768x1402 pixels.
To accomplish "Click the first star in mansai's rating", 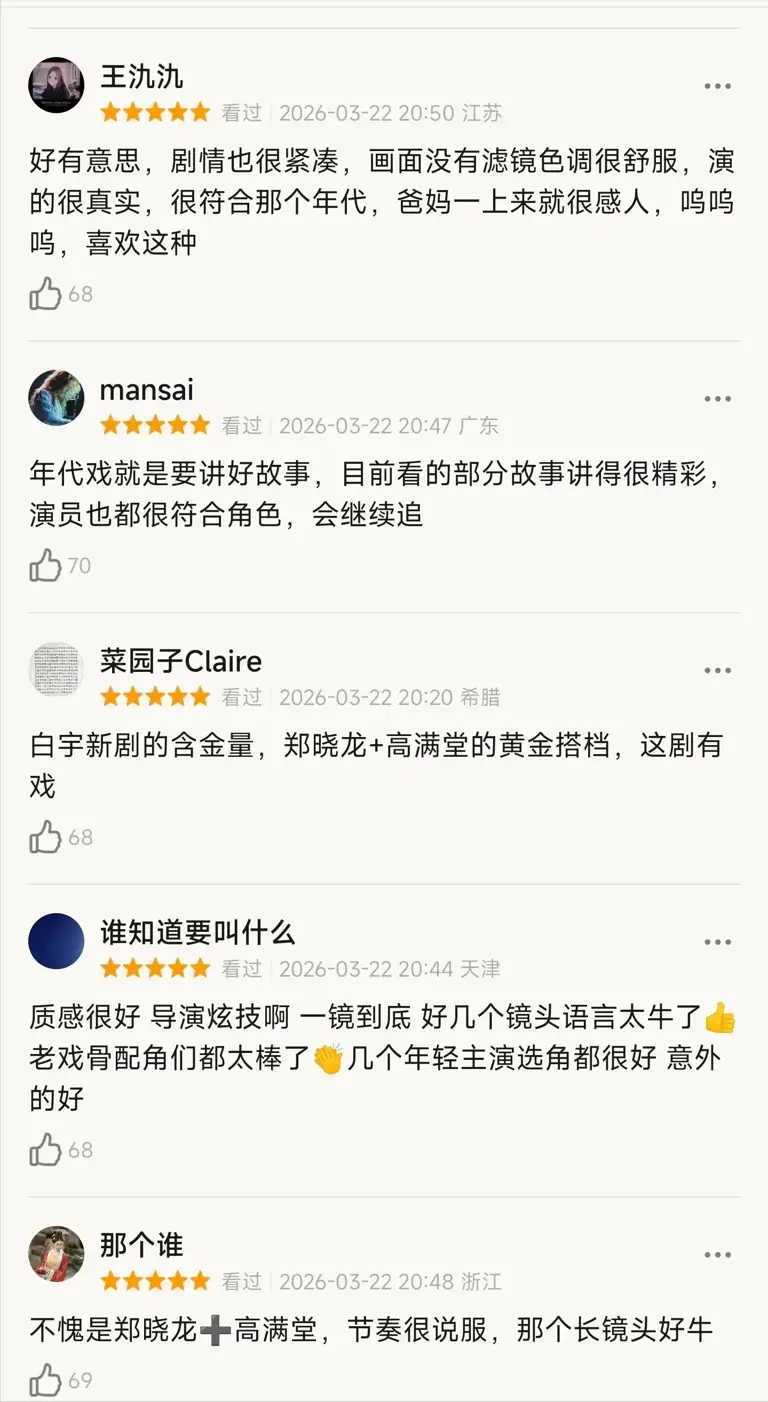I will tap(112, 425).
